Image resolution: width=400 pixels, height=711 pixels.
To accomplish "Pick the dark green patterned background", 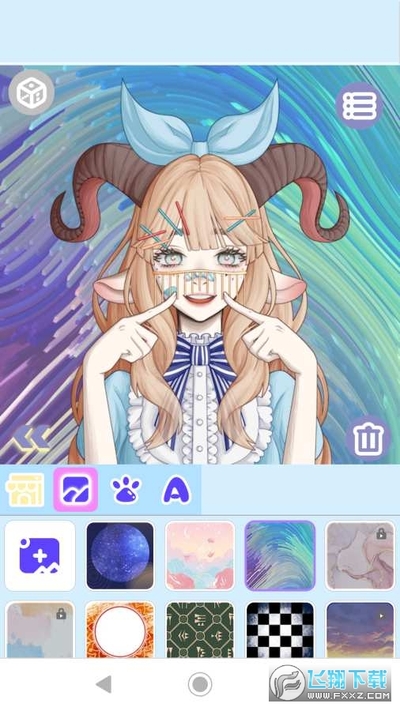I will (x=200, y=630).
